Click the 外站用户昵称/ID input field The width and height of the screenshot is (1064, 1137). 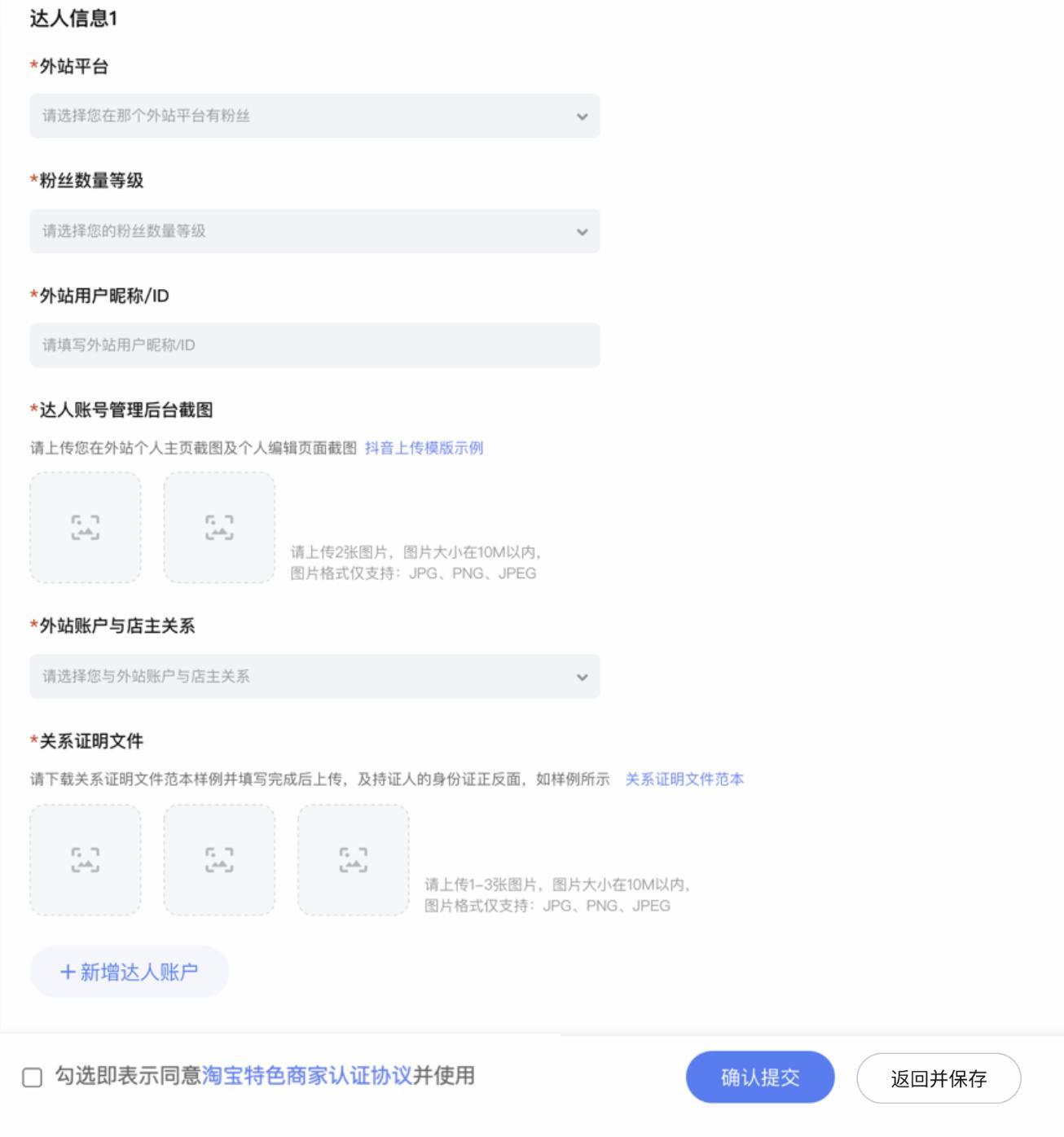coord(314,345)
